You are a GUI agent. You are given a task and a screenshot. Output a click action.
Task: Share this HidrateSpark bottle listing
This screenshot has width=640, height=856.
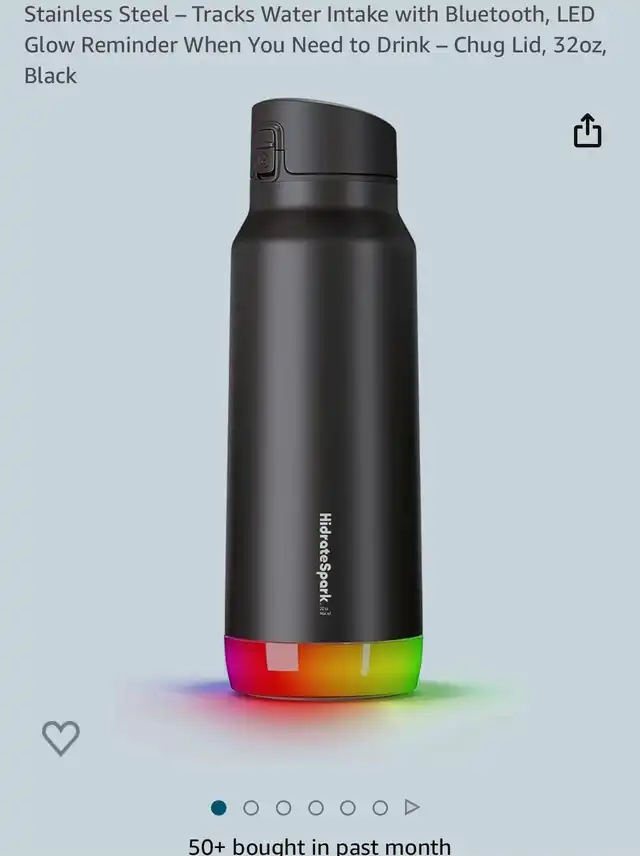pyautogui.click(x=587, y=131)
